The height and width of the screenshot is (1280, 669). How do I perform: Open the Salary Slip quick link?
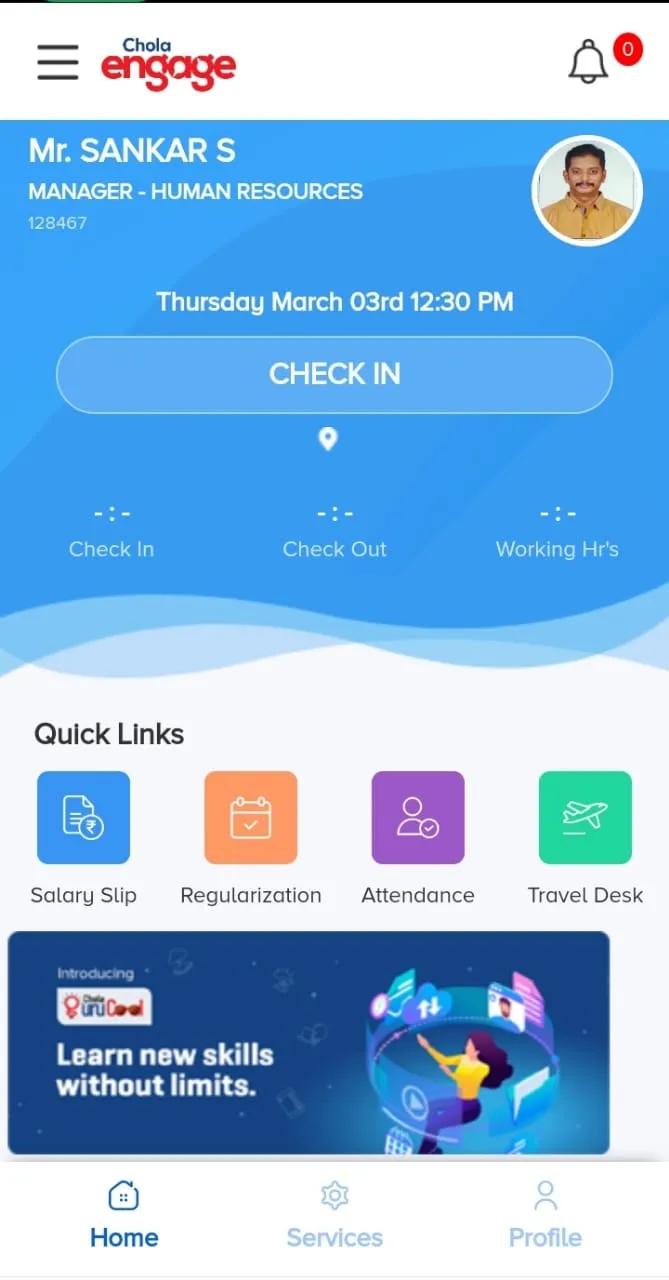tap(83, 818)
